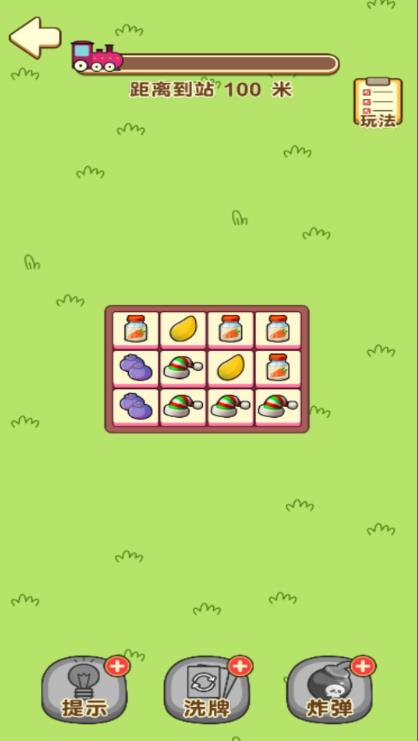Select the mango tile between two carrot jars

click(183, 330)
